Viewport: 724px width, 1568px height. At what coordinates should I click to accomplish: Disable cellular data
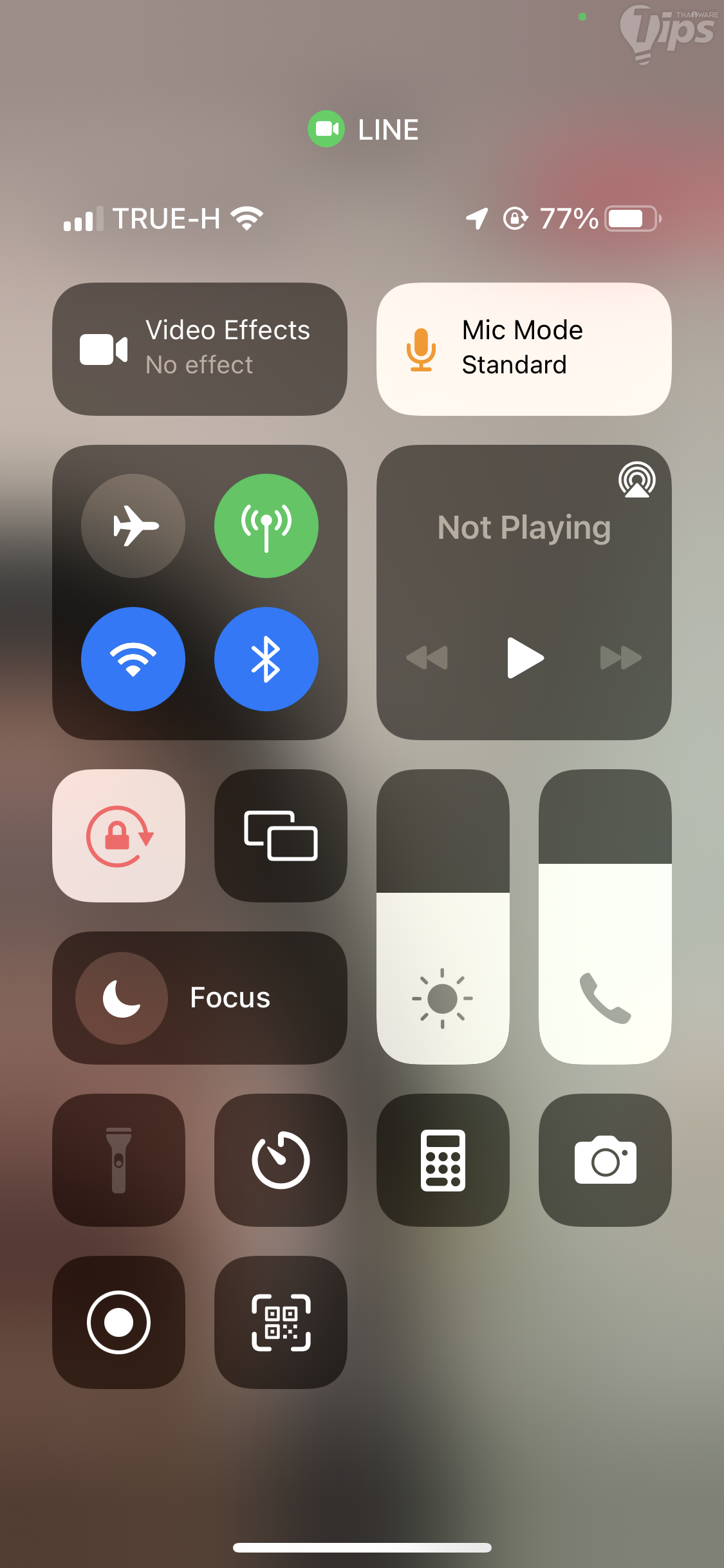pyautogui.click(x=266, y=525)
